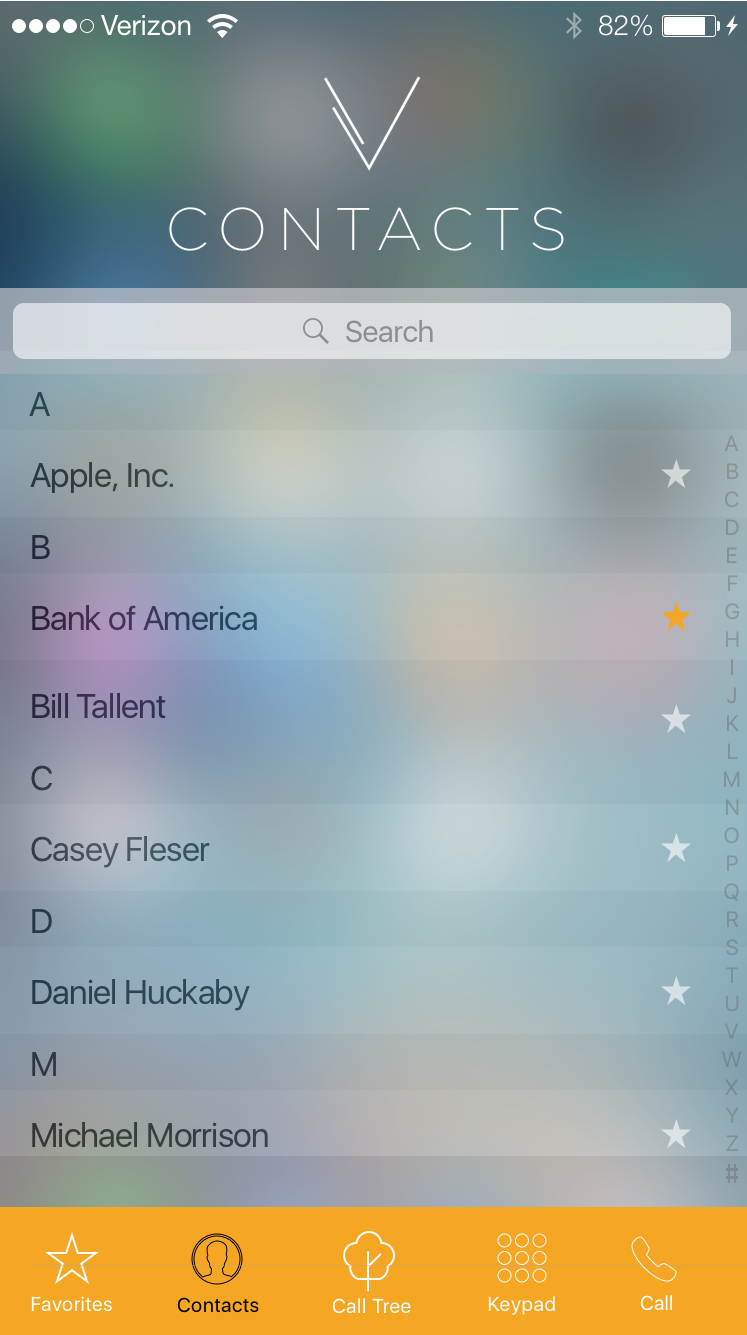Switch to the Call tab
747x1335 pixels.
(x=656, y=1272)
